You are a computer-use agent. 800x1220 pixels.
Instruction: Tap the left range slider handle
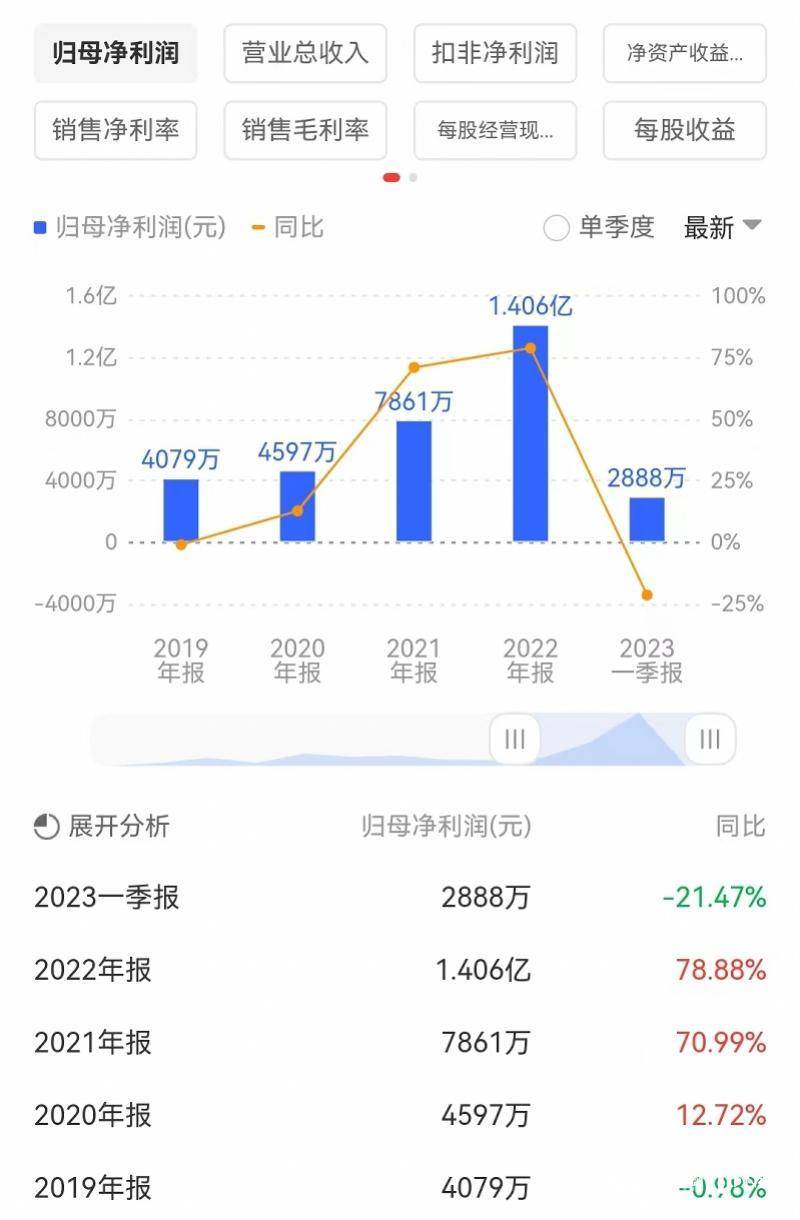(x=514, y=740)
